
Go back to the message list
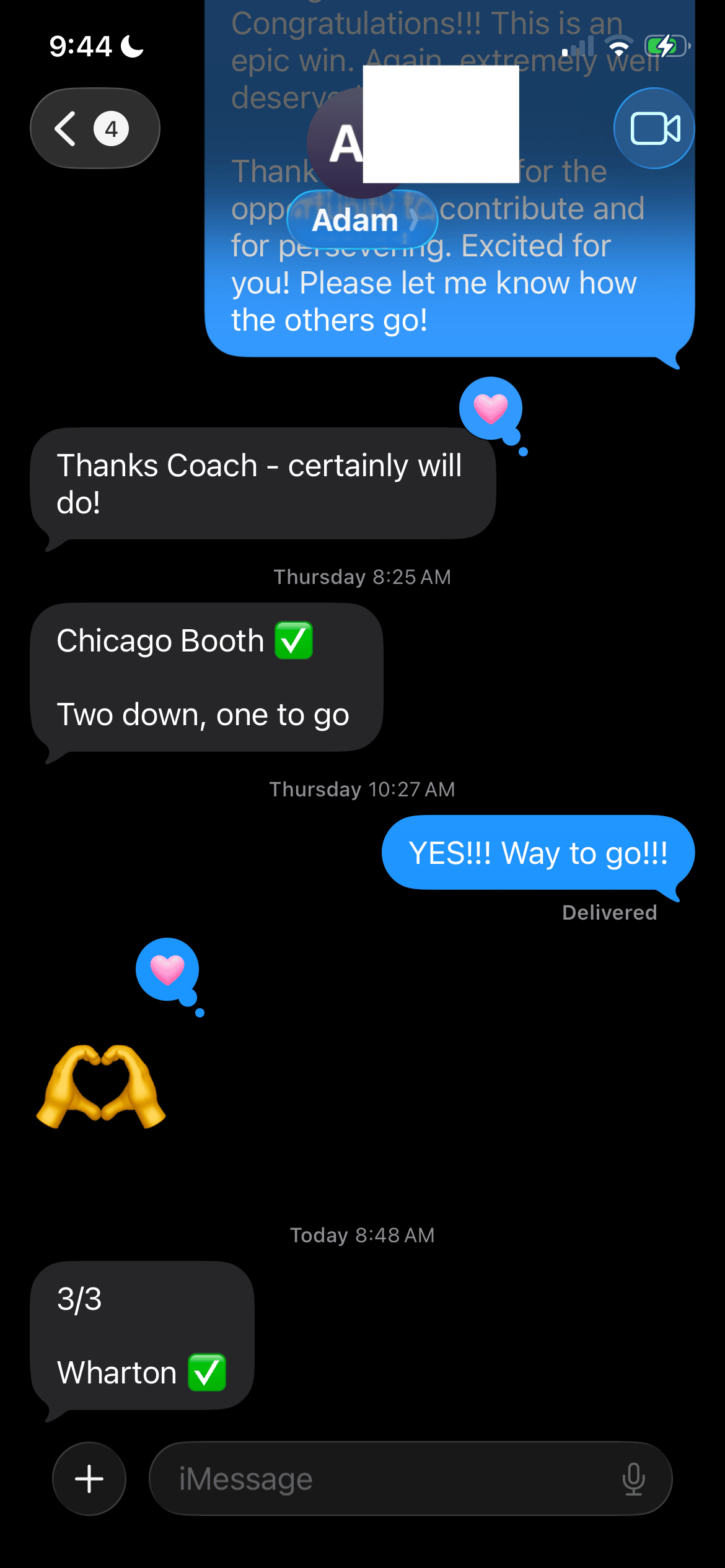(94, 129)
